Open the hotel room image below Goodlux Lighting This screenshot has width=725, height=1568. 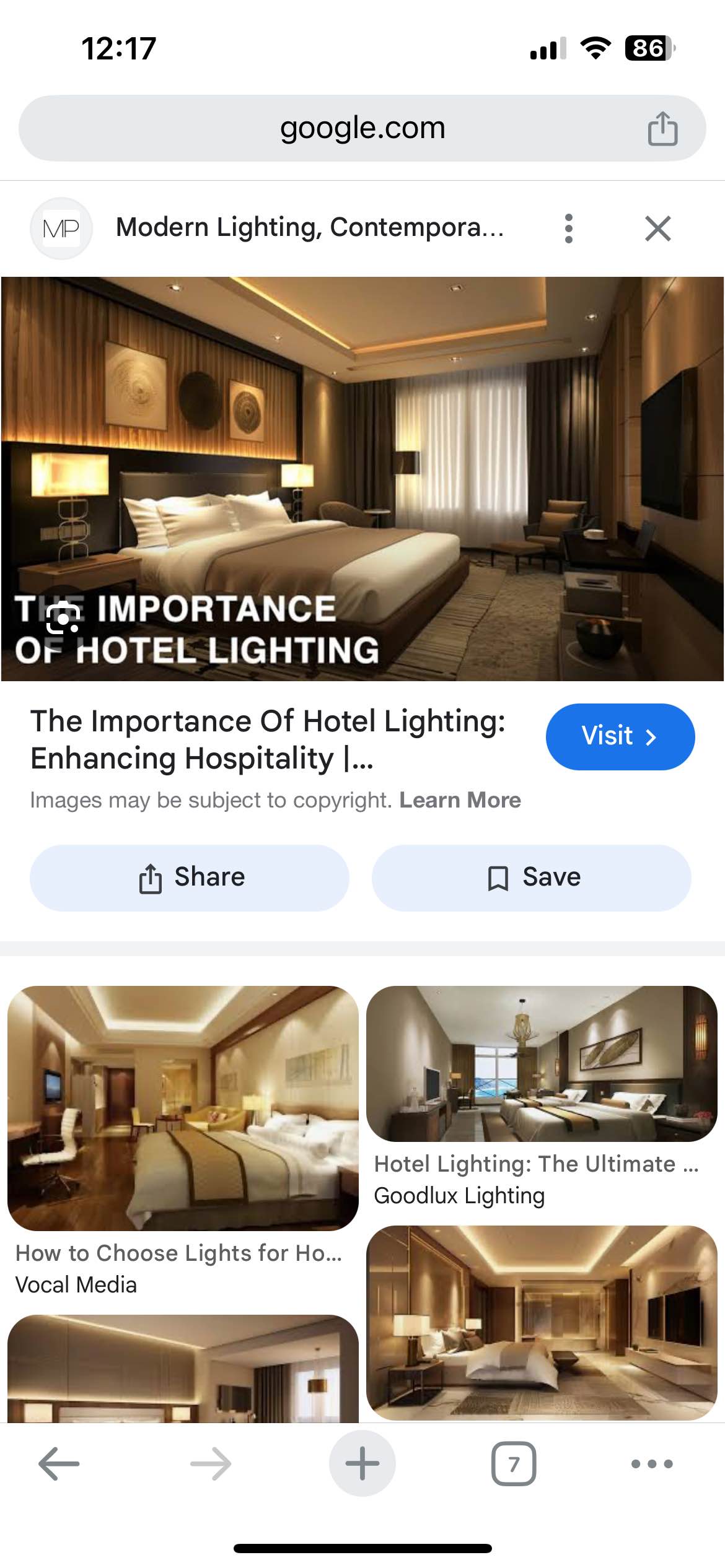[541, 1322]
